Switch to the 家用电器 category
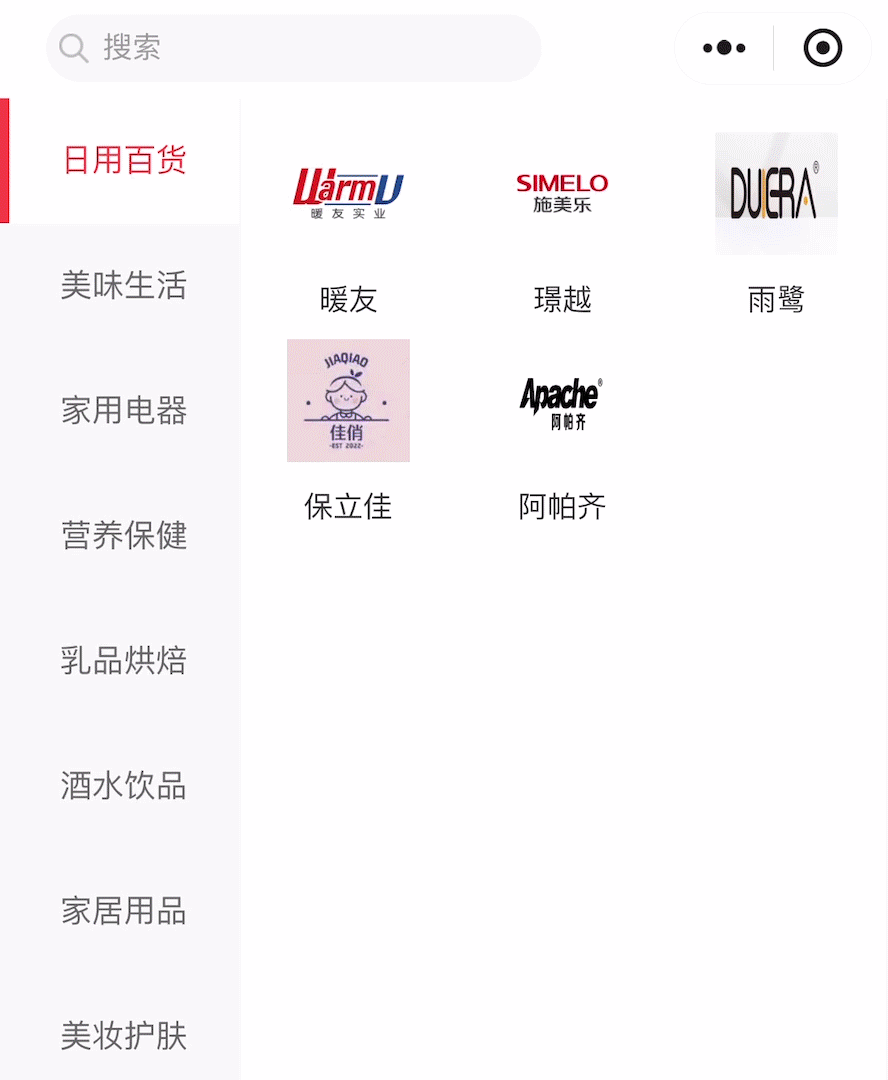This screenshot has width=888, height=1080. click(124, 410)
